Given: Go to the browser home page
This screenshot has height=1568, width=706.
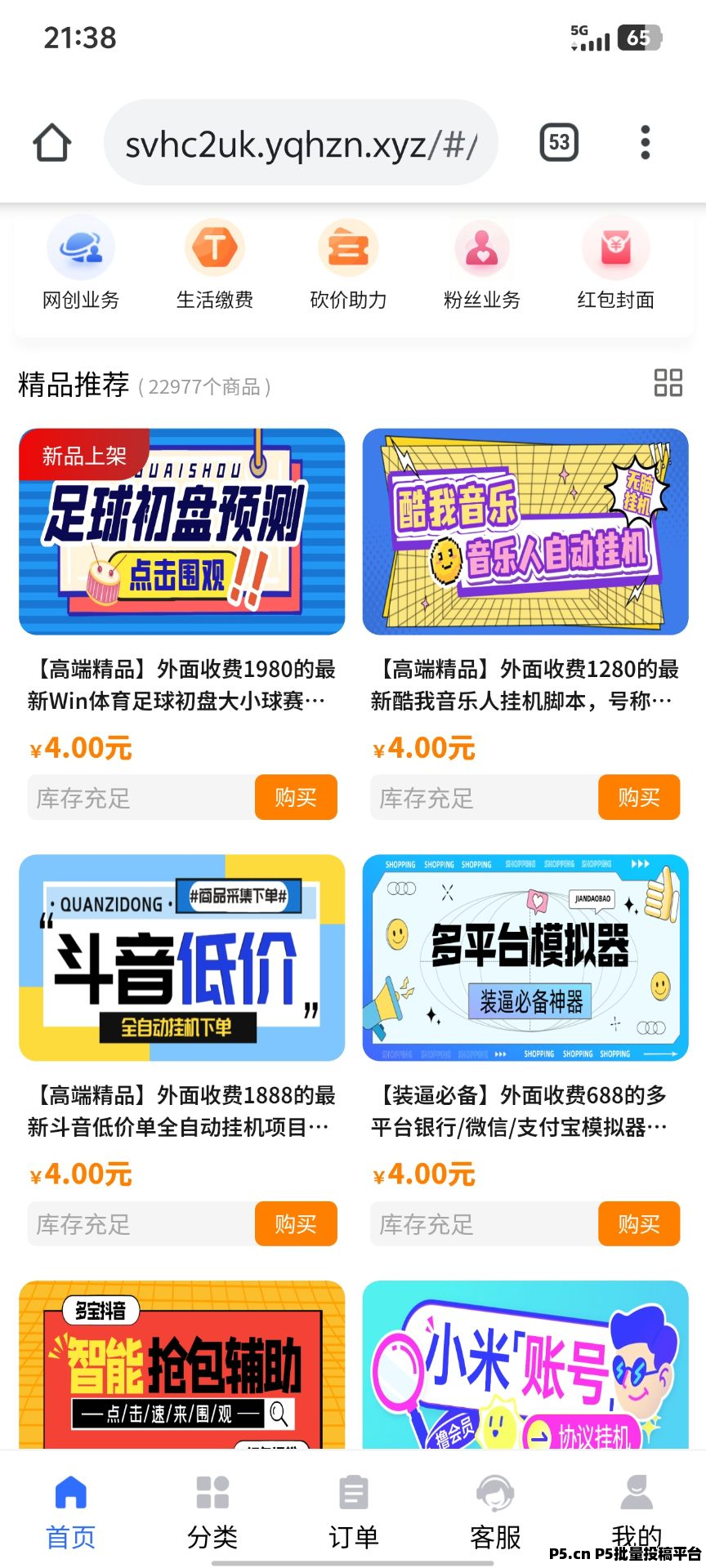Looking at the screenshot, I should point(51,143).
